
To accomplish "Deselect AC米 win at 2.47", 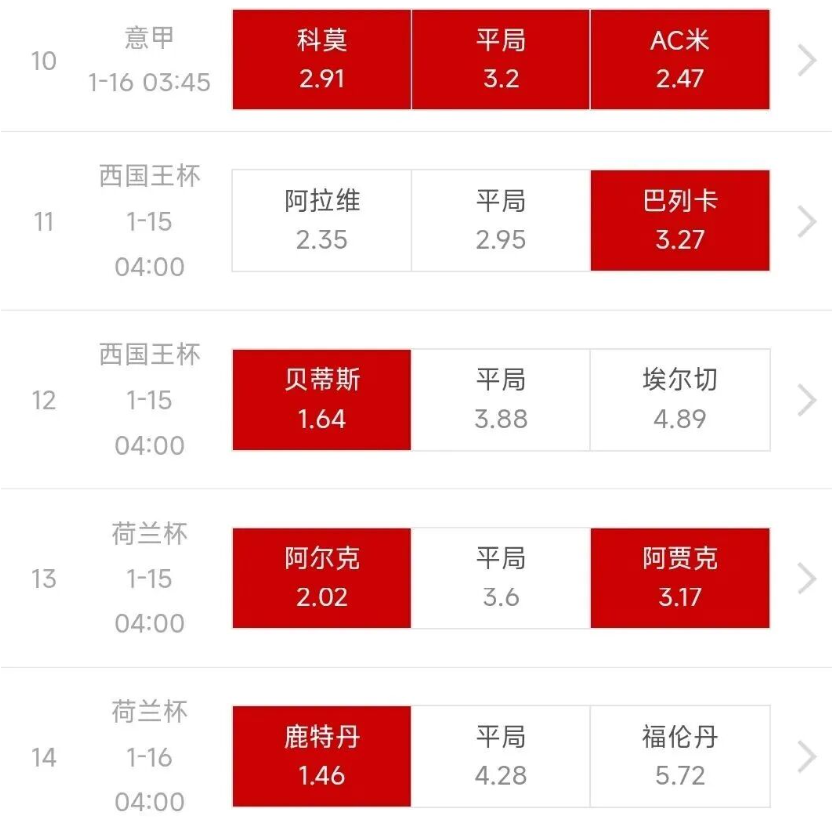I will (680, 60).
